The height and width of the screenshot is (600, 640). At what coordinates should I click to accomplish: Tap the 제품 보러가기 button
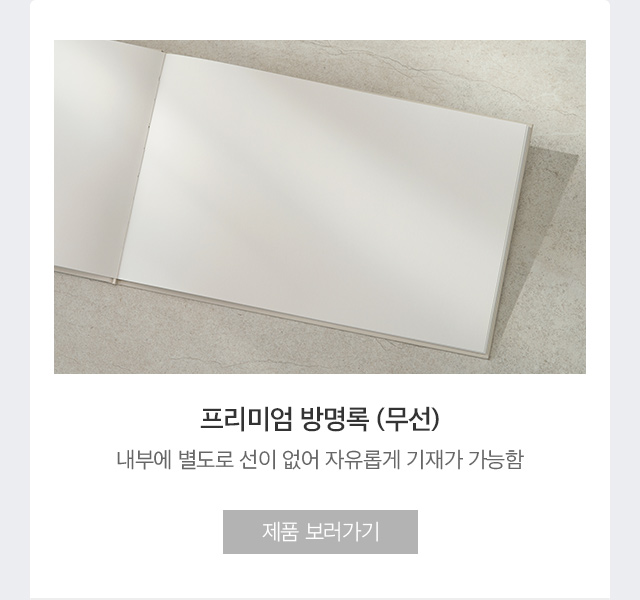coord(320,531)
